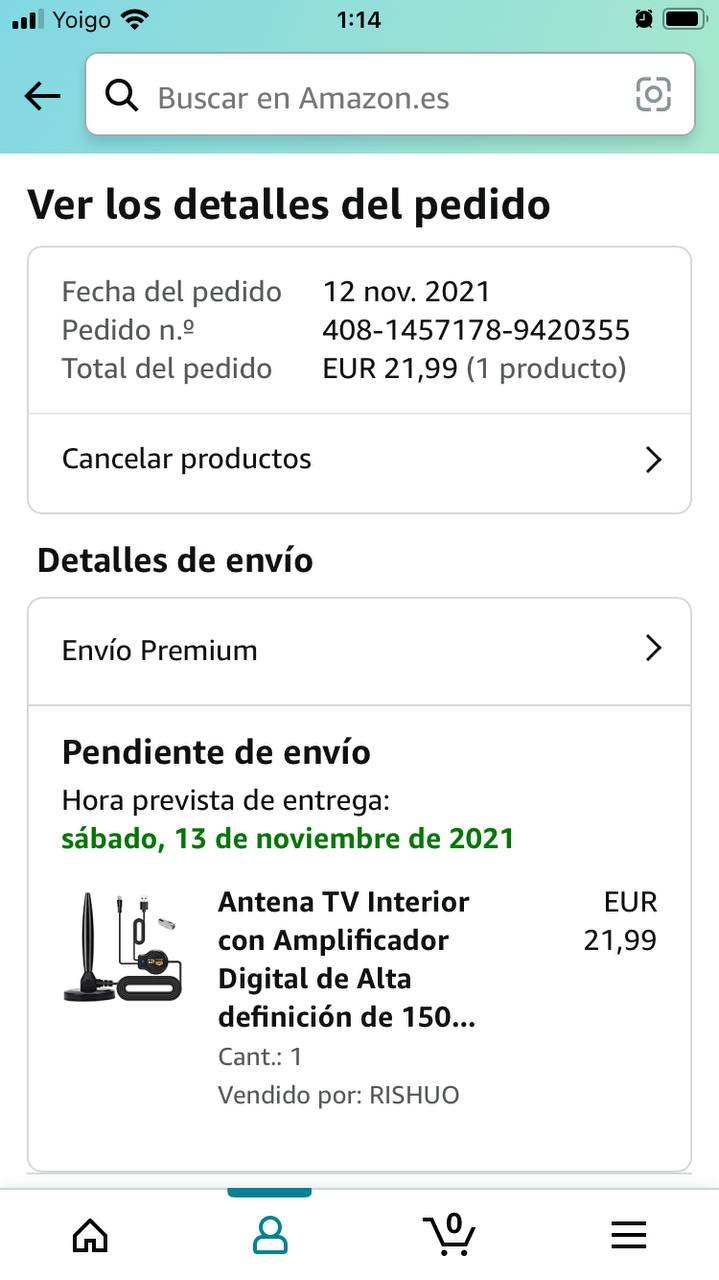The height and width of the screenshot is (1280, 719).
Task: Open the hamburger menu tab
Action: click(629, 1235)
